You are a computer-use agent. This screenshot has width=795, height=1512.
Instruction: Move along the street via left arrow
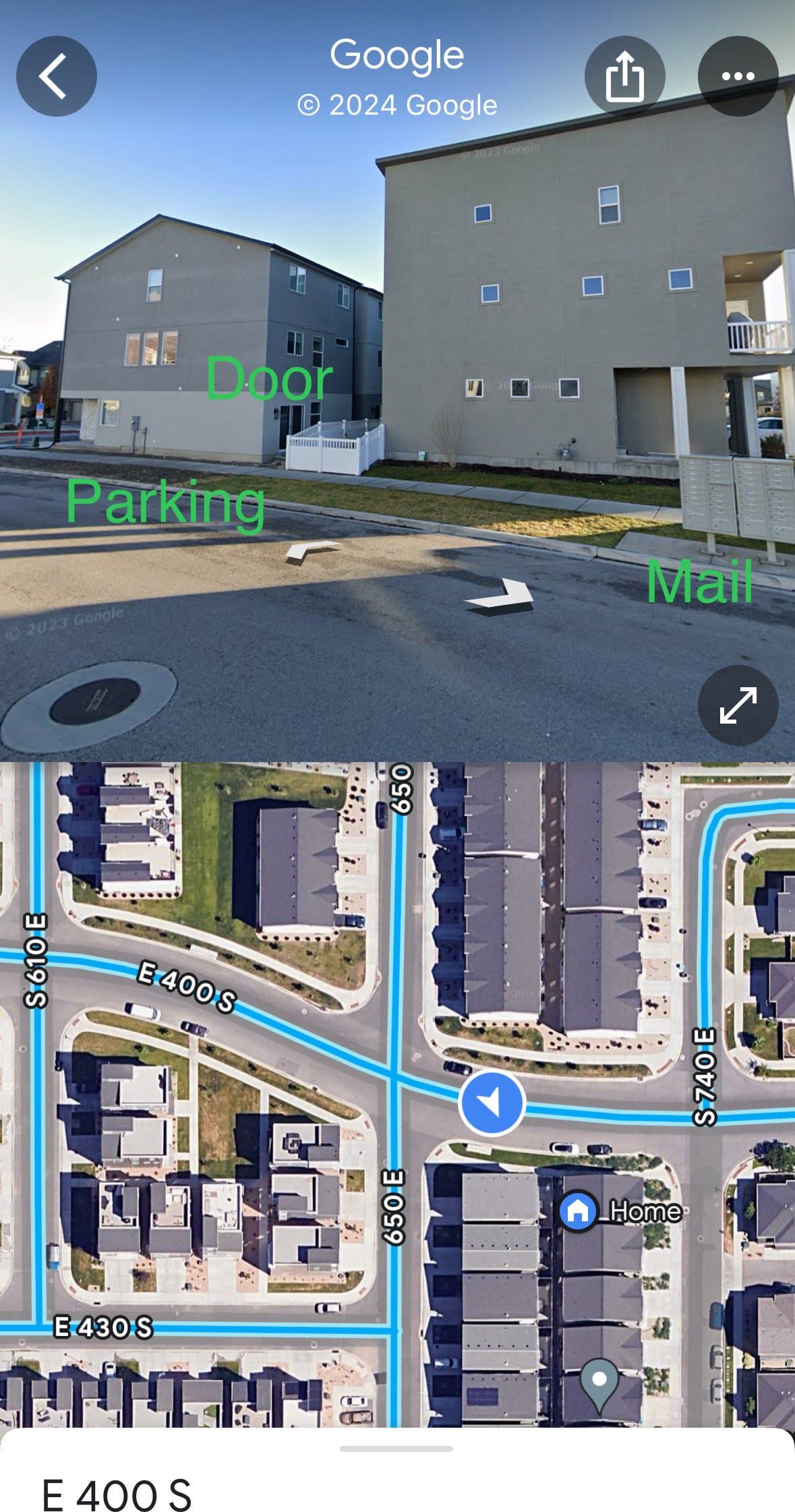(x=310, y=551)
